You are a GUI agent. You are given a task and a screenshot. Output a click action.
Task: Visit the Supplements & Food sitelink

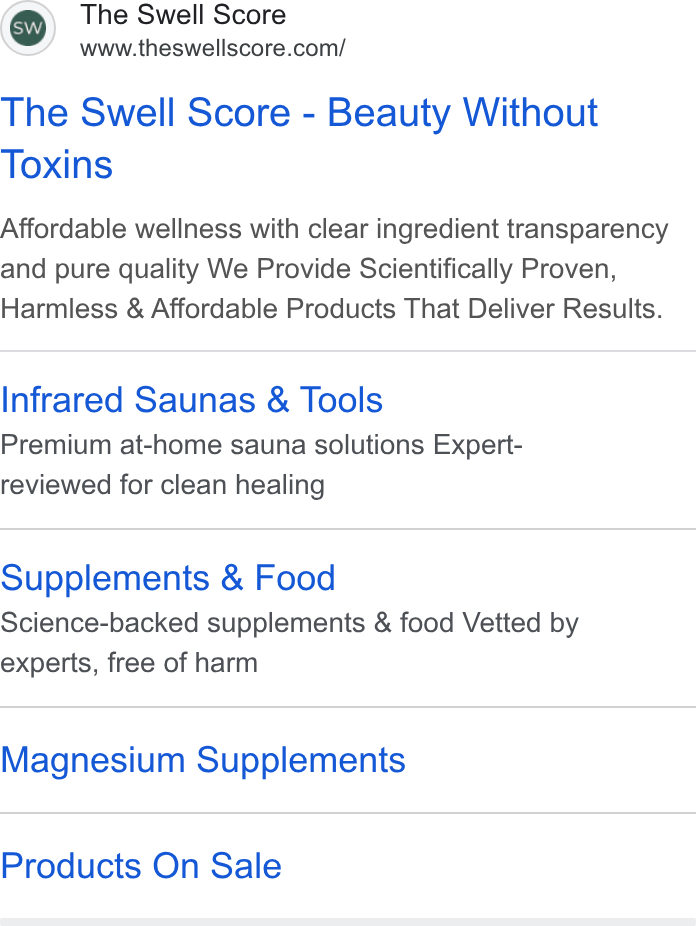click(x=168, y=578)
